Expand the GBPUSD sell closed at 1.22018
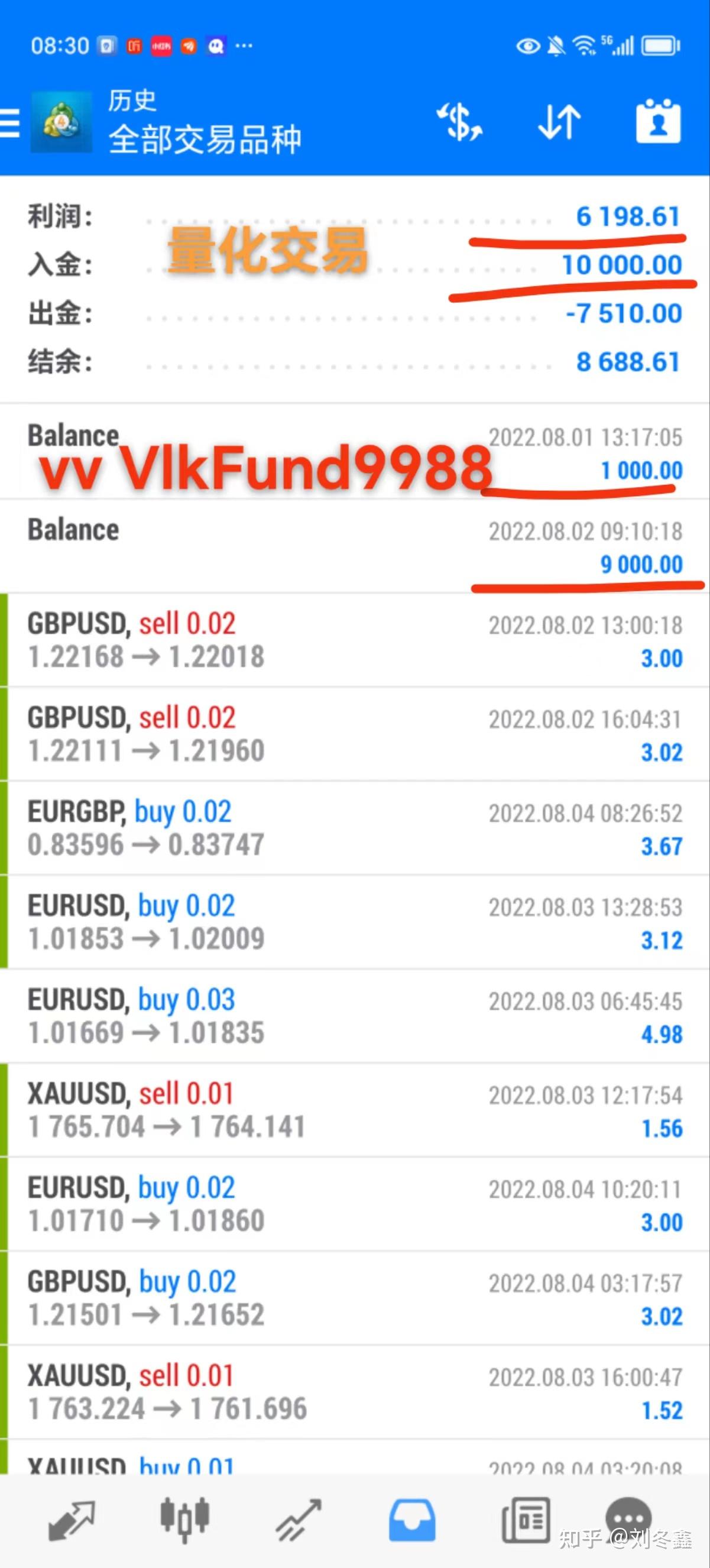Viewport: 710px width, 1568px height. click(x=355, y=640)
